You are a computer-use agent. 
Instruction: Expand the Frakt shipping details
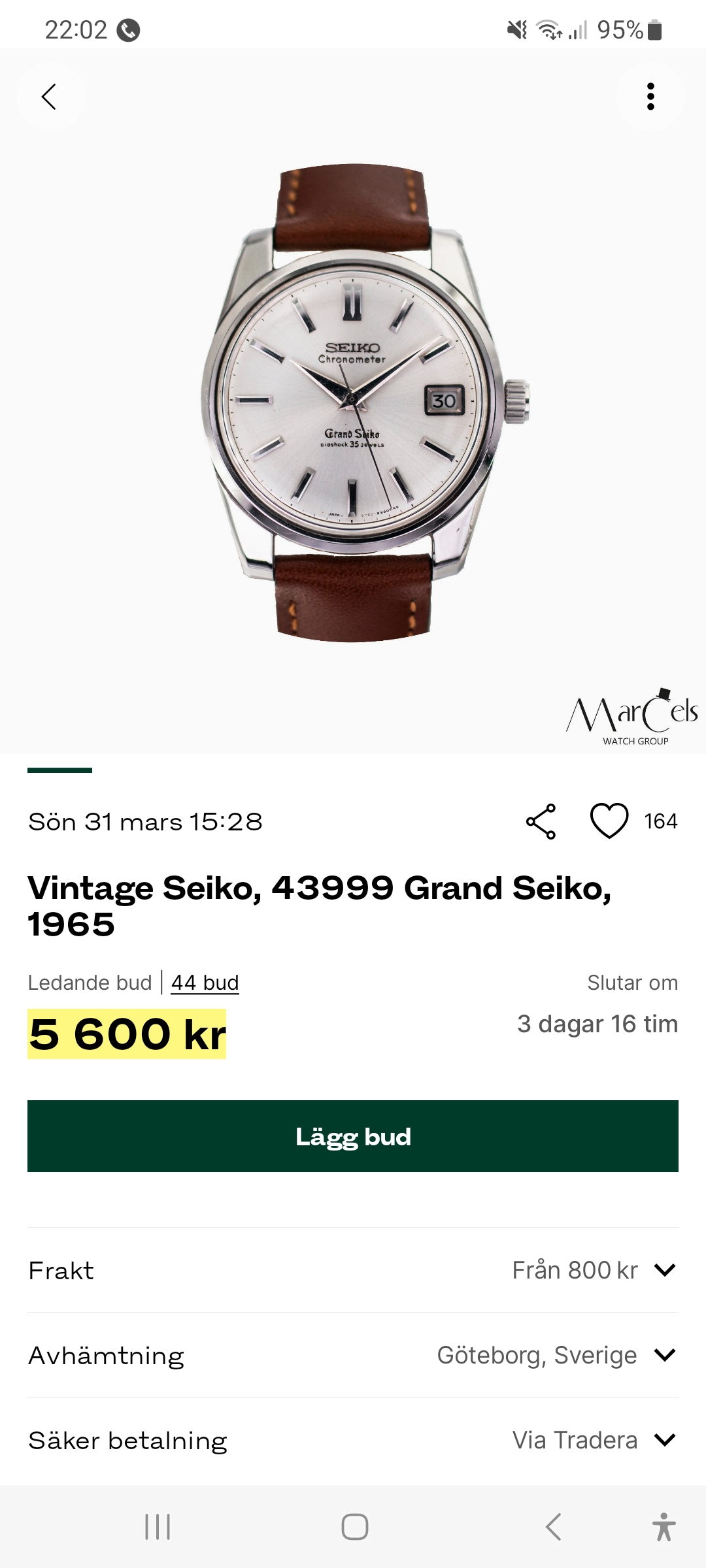coord(664,1270)
